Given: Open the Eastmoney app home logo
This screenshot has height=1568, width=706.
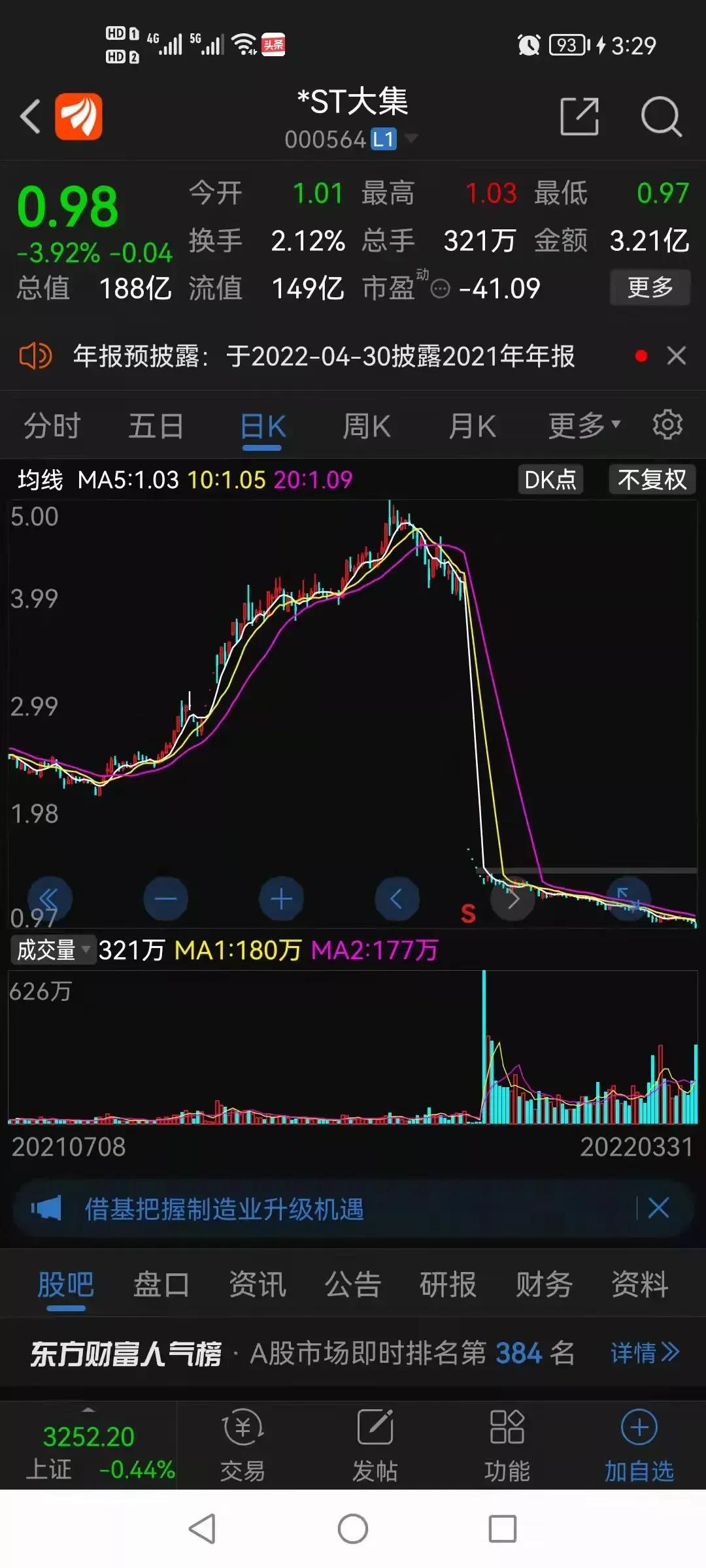Looking at the screenshot, I should click(78, 116).
